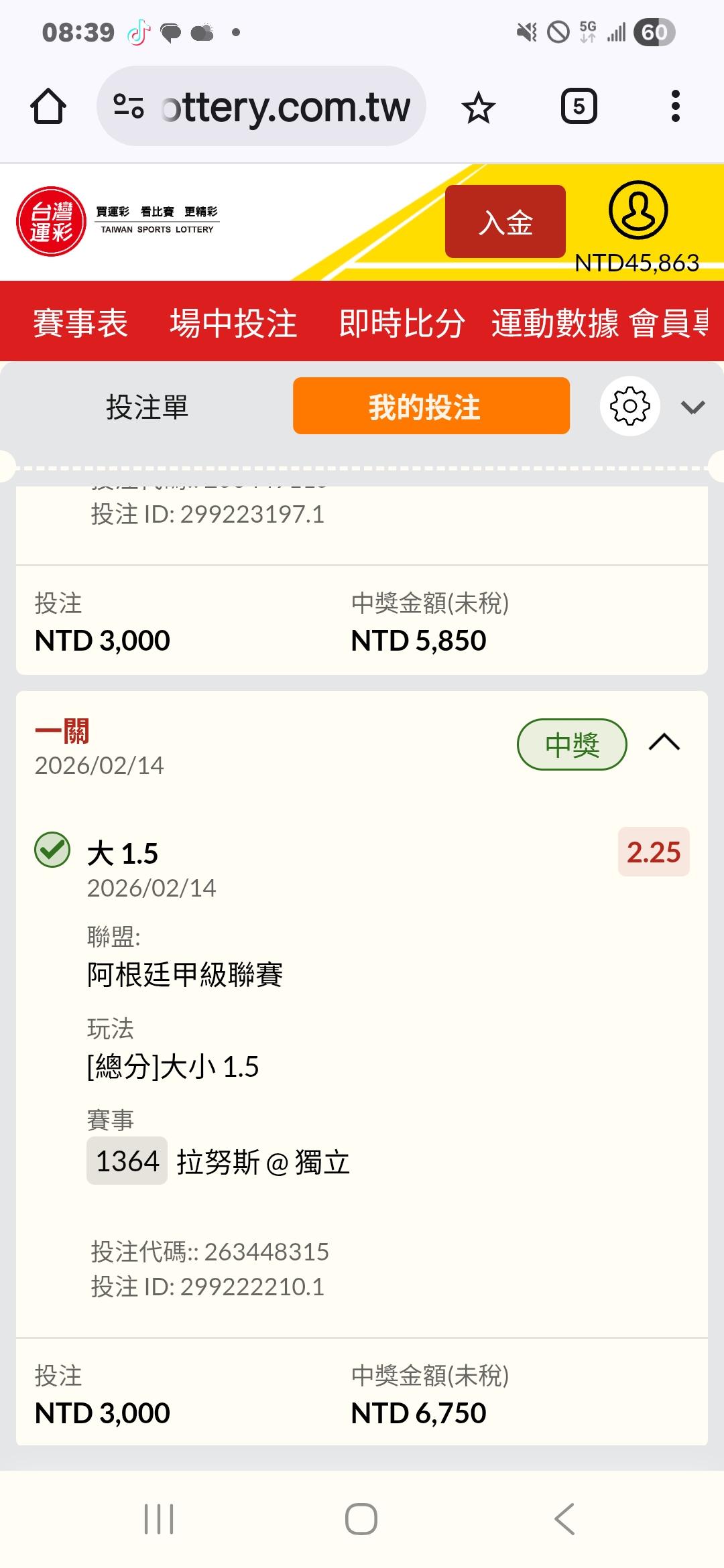
Task: Bookmark this page with the star
Action: click(478, 108)
